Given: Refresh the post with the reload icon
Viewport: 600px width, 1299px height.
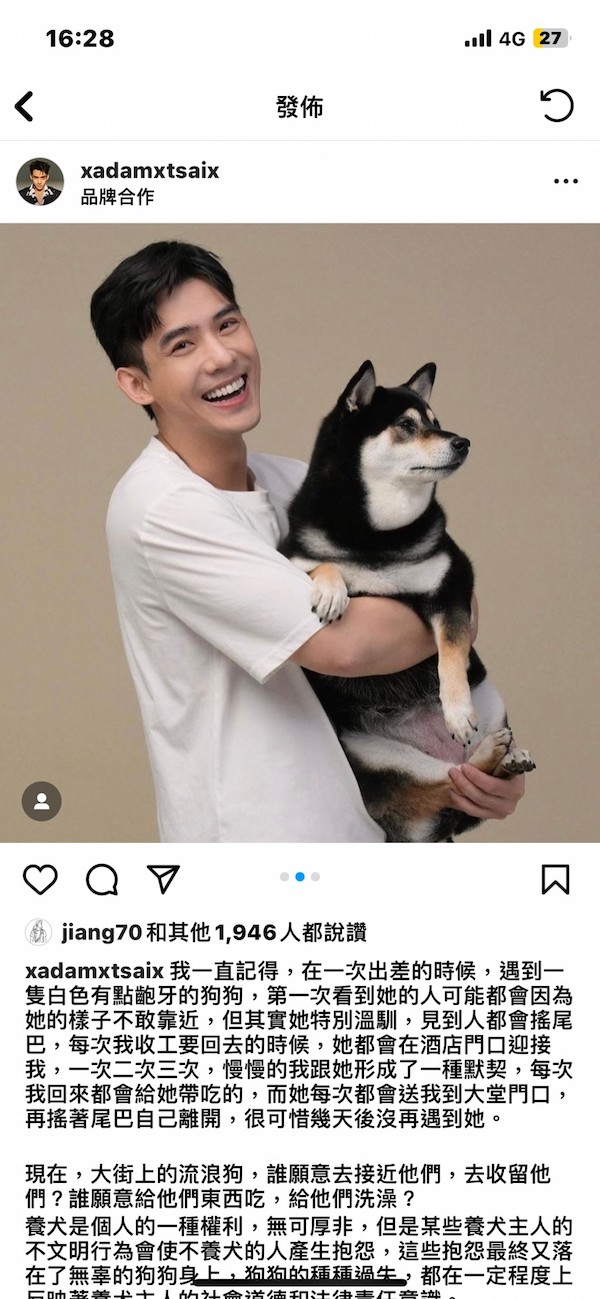Looking at the screenshot, I should click(x=556, y=106).
